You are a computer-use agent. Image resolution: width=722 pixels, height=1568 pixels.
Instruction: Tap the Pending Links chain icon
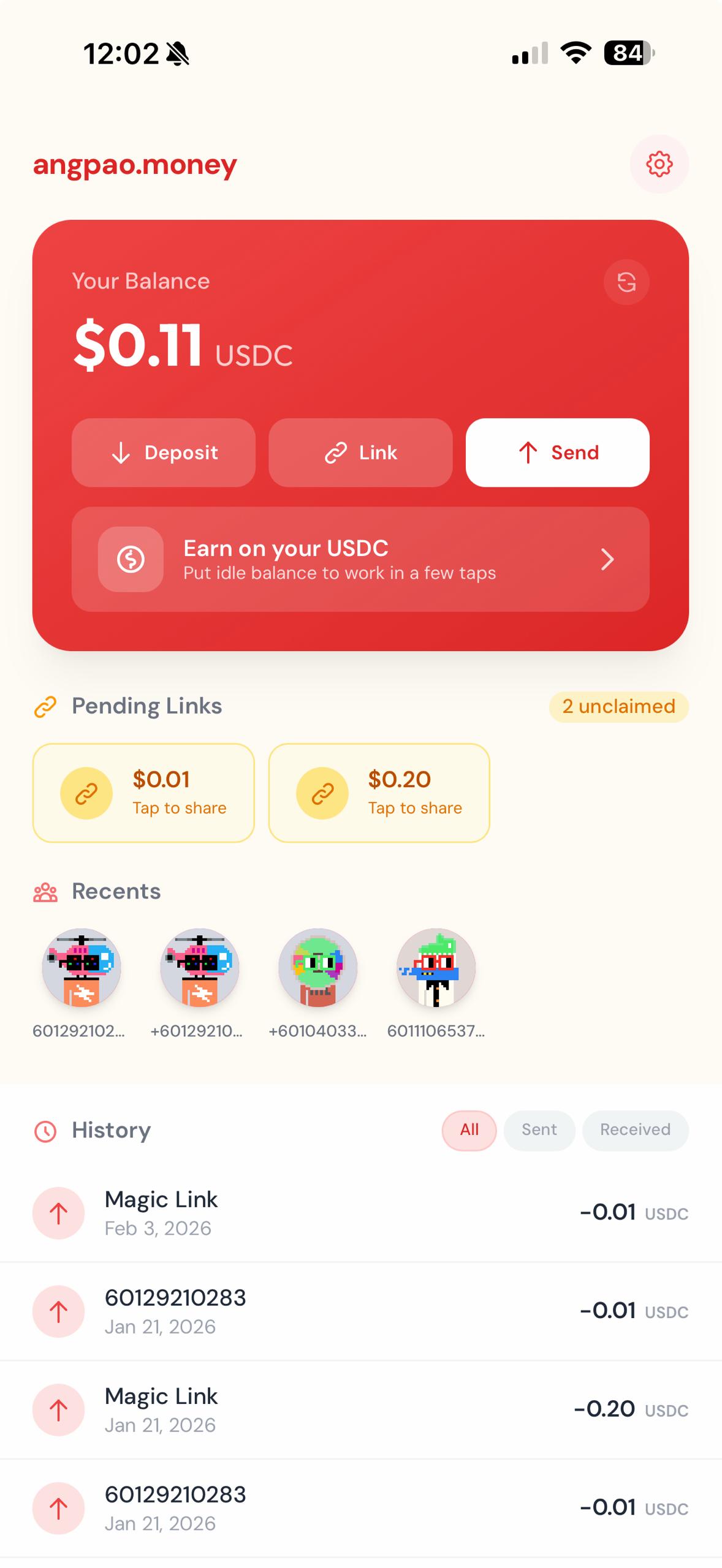[45, 707]
